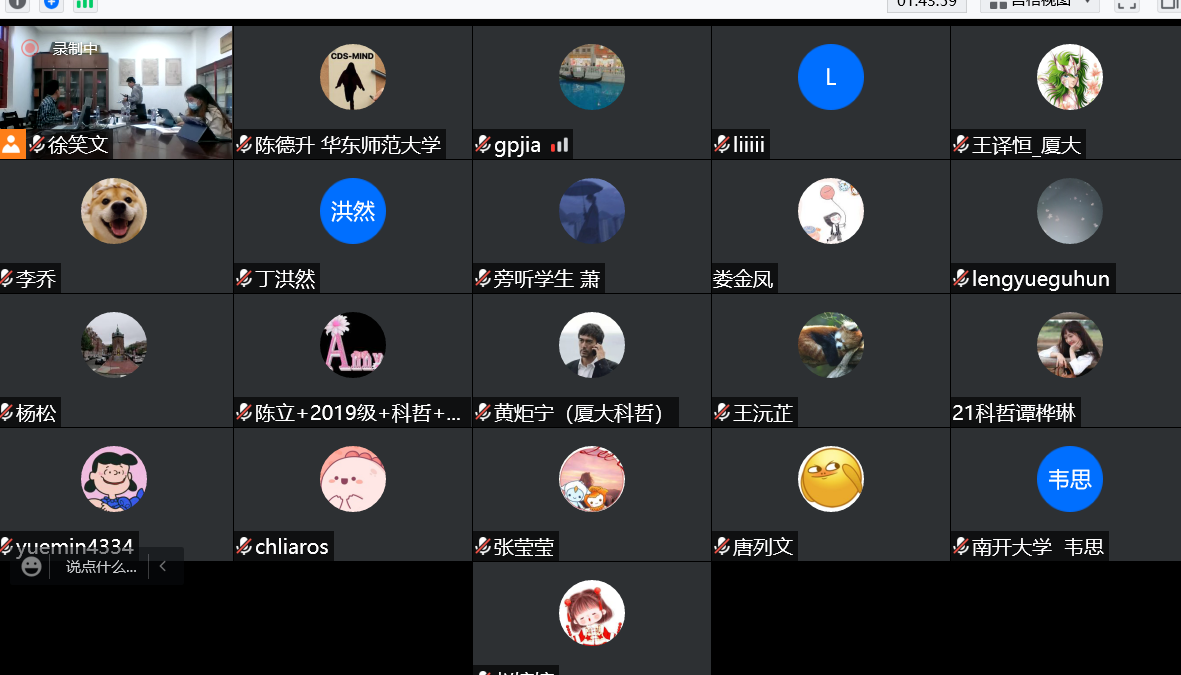The height and width of the screenshot is (675, 1181).
Task: Select the 唐列文 participant tile
Action: 830,493
